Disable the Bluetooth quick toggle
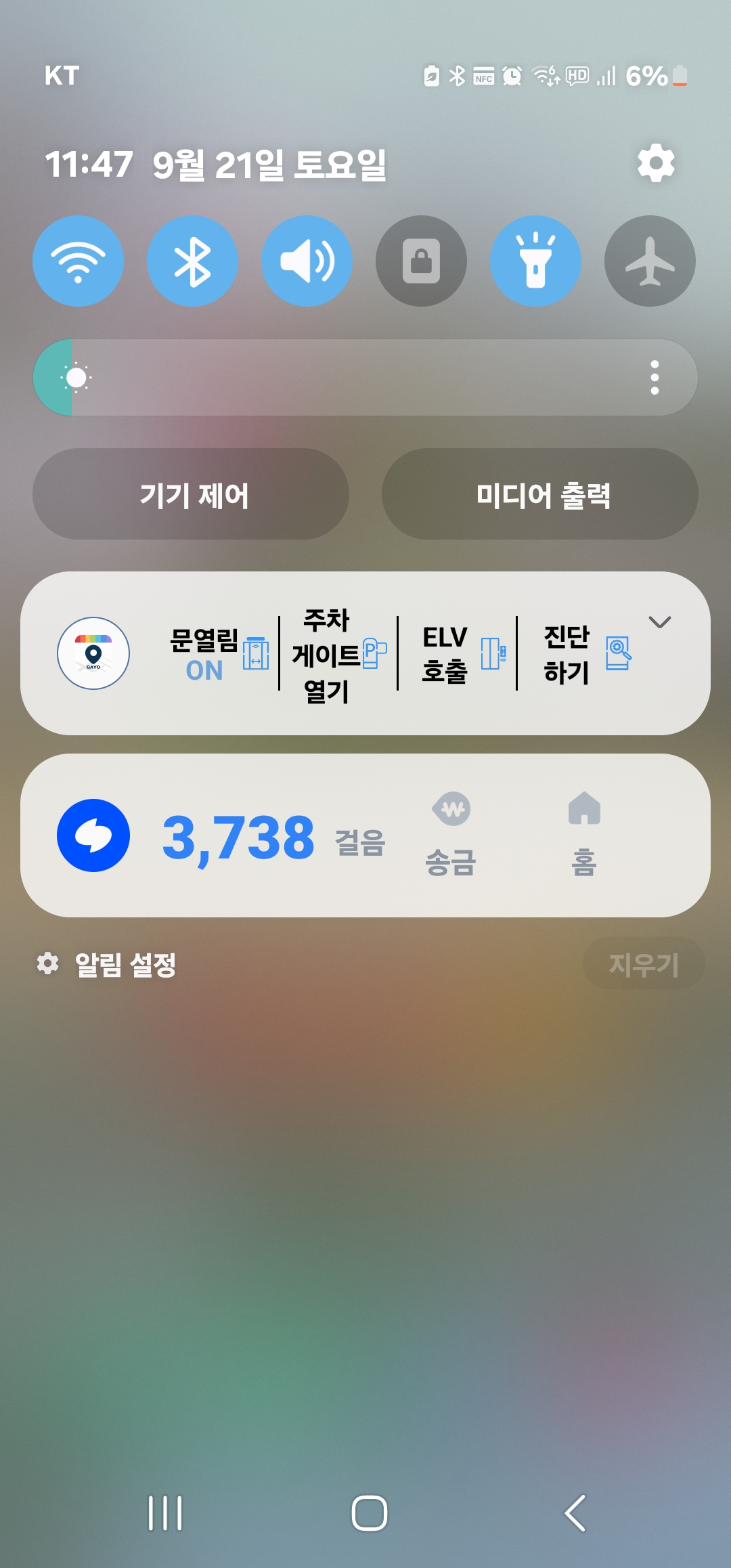731x1568 pixels. [x=192, y=261]
